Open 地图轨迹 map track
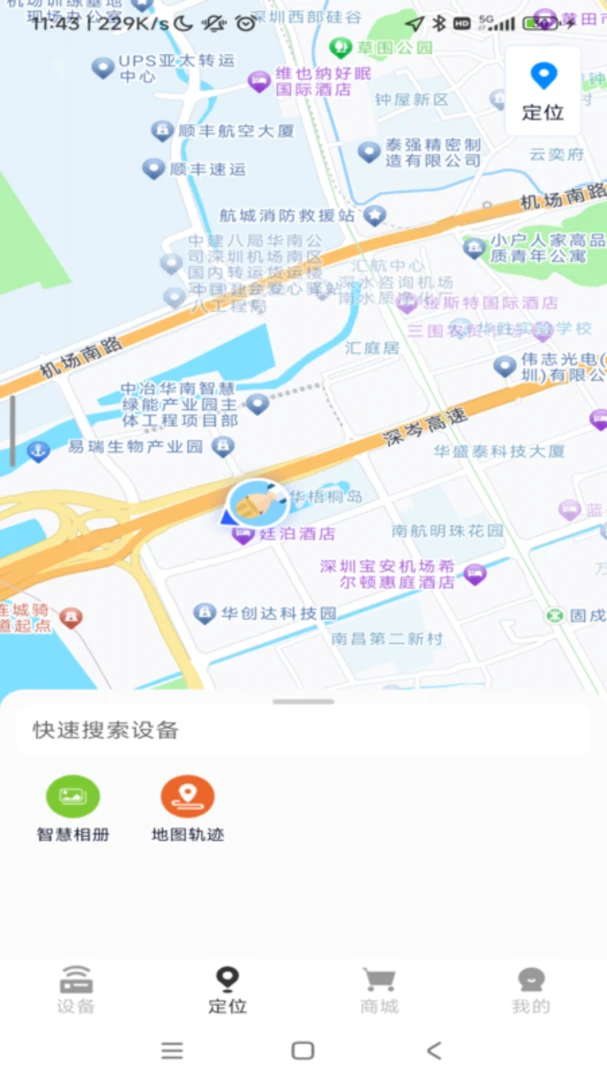The height and width of the screenshot is (1080, 607). point(187,809)
